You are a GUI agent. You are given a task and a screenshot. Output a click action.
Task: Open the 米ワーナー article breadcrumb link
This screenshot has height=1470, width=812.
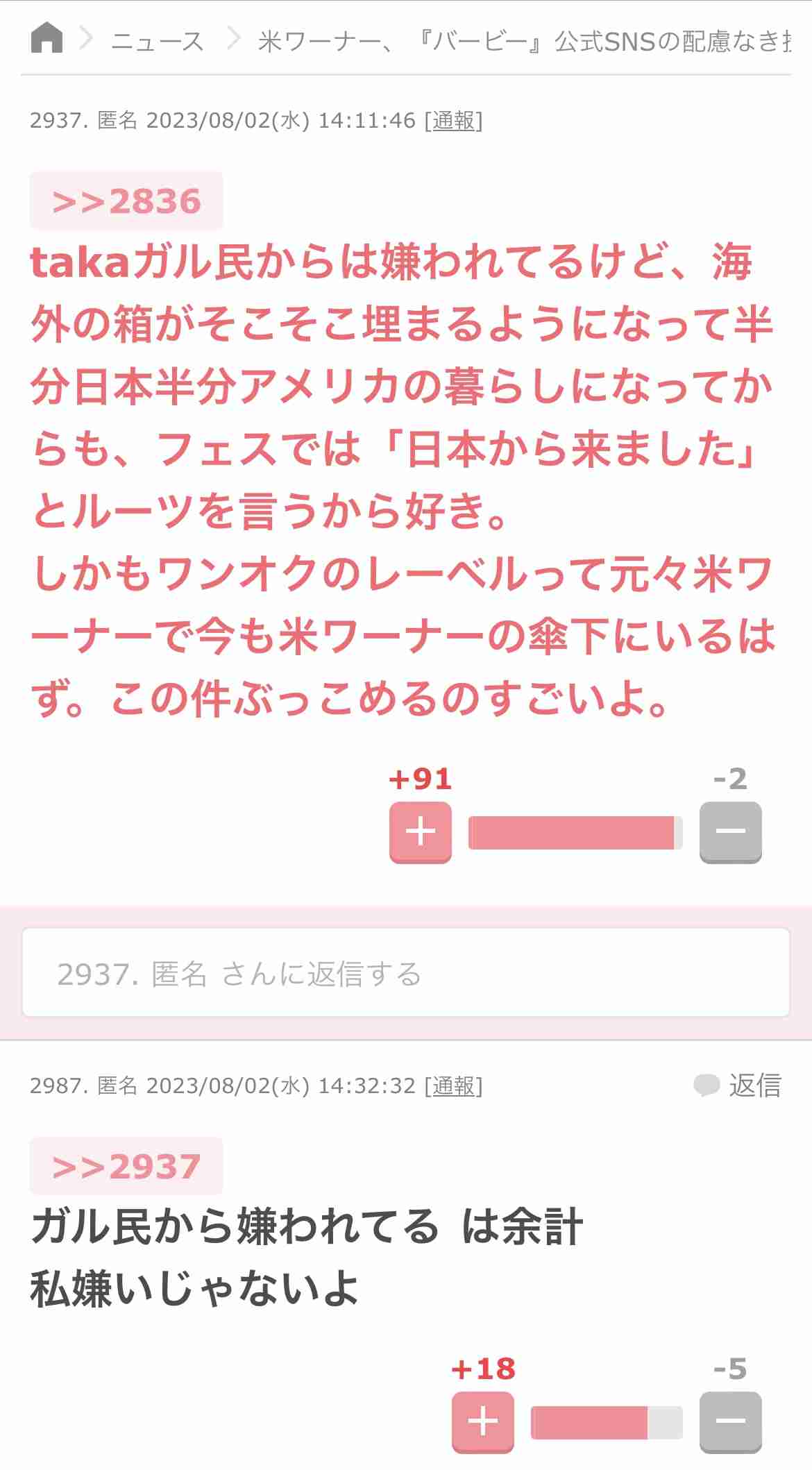tap(524, 42)
